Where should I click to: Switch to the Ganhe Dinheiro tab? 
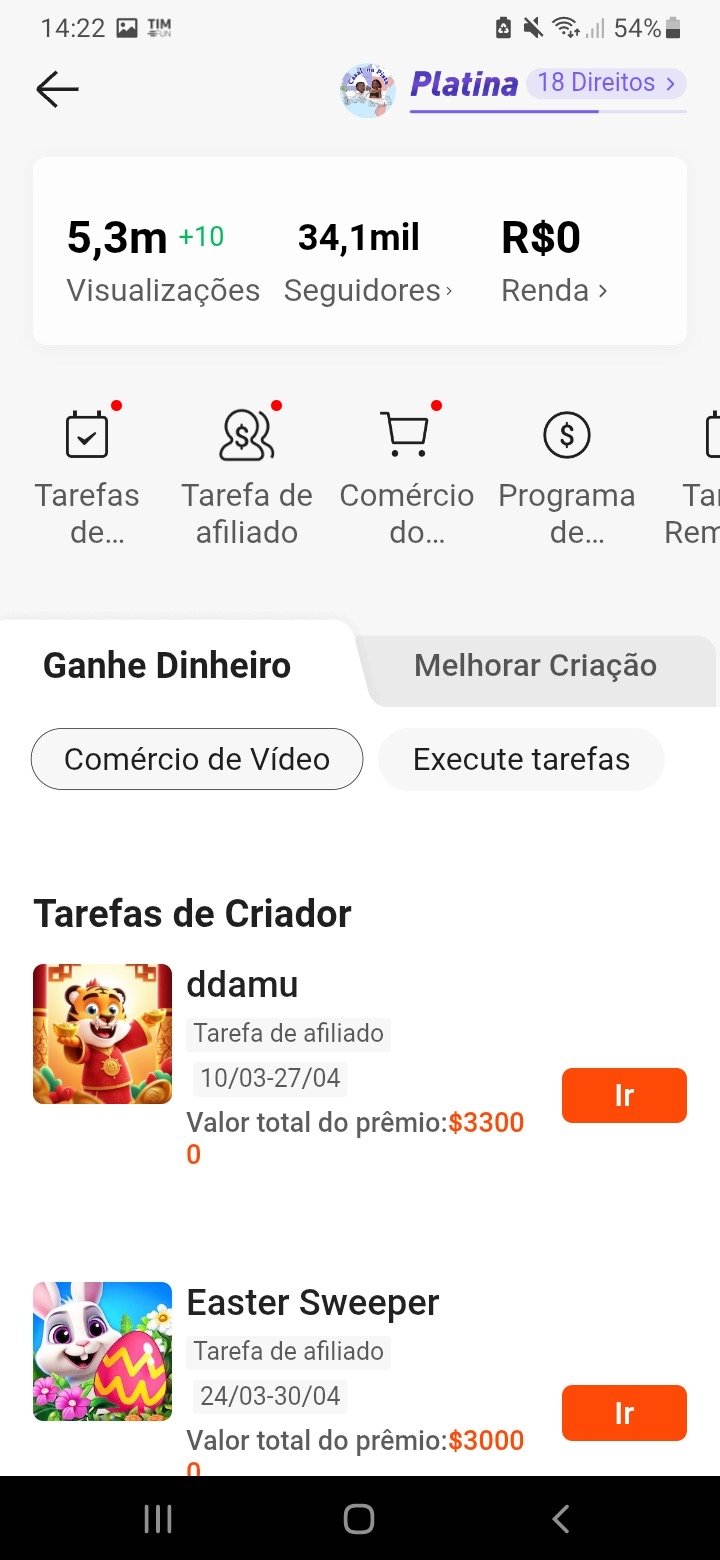(167, 665)
